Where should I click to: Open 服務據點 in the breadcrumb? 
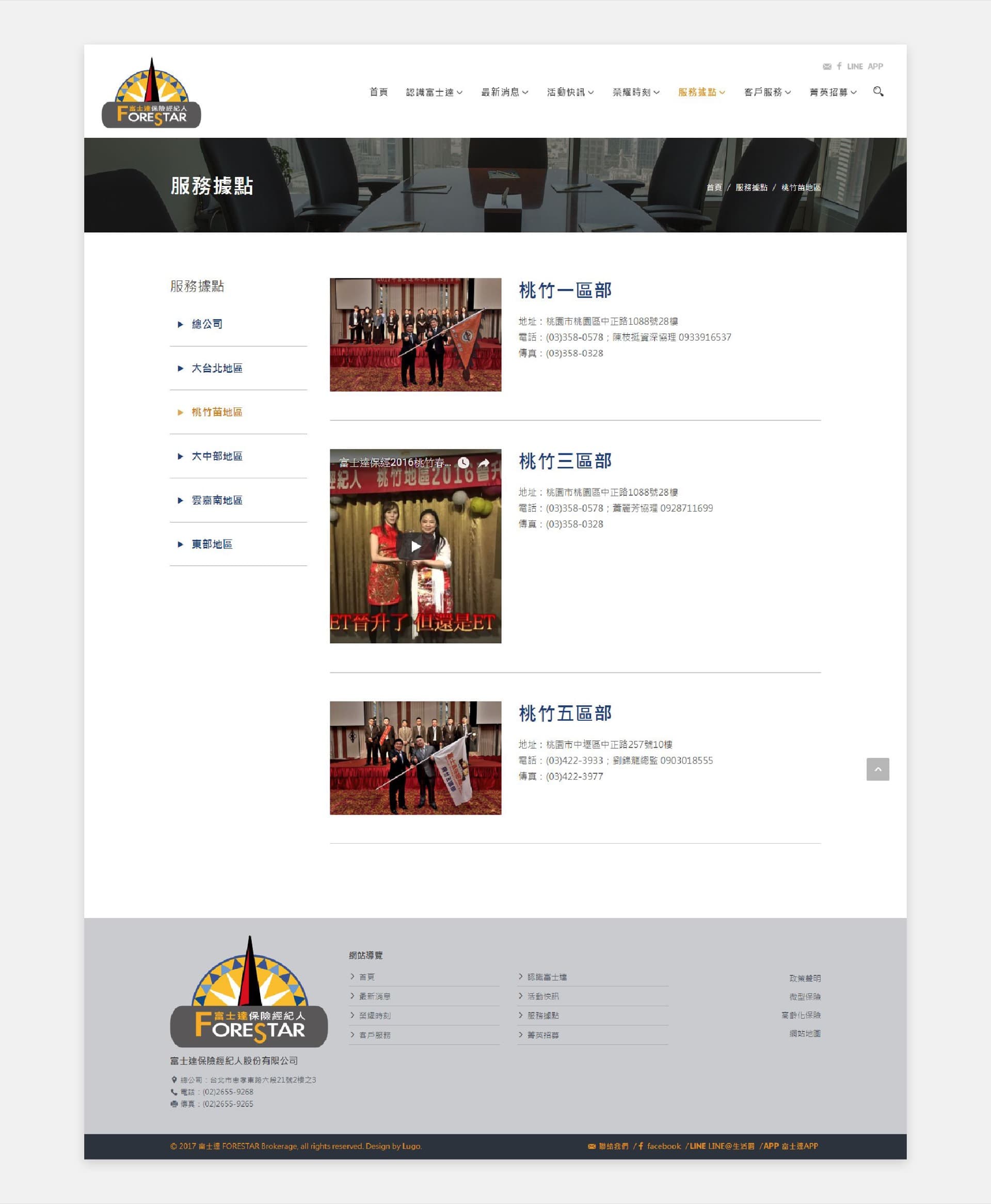[750, 187]
